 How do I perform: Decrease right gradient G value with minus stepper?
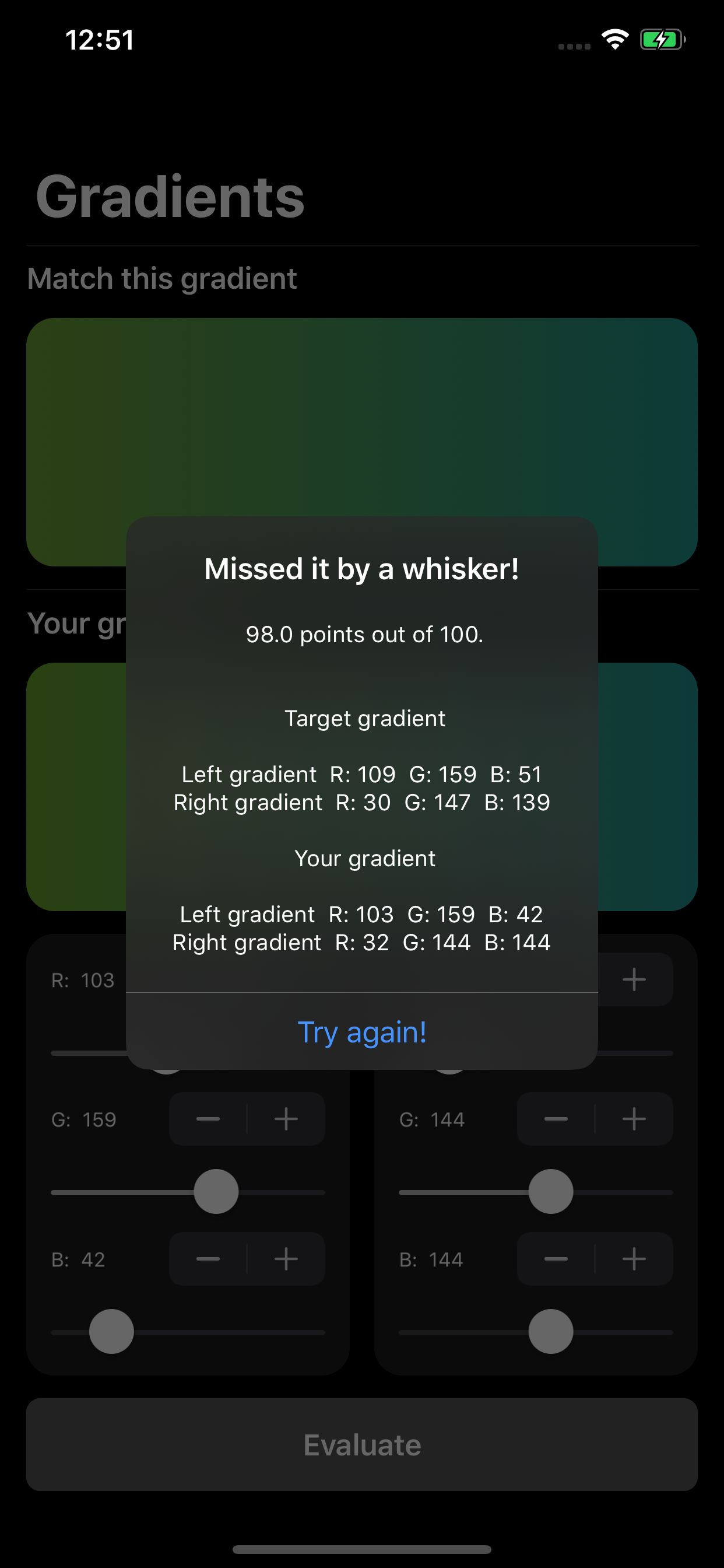pyautogui.click(x=556, y=1118)
